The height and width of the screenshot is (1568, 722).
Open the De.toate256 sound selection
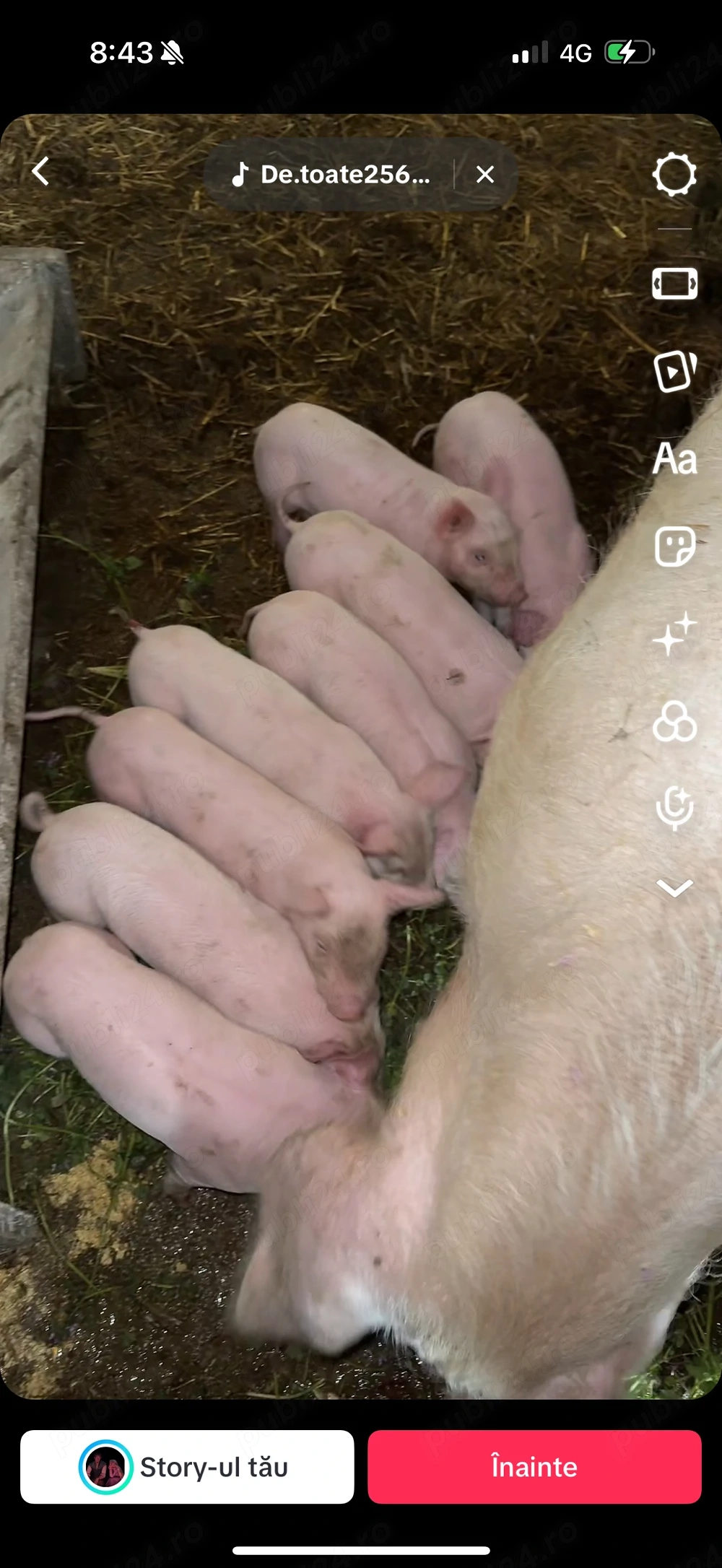[x=332, y=174]
